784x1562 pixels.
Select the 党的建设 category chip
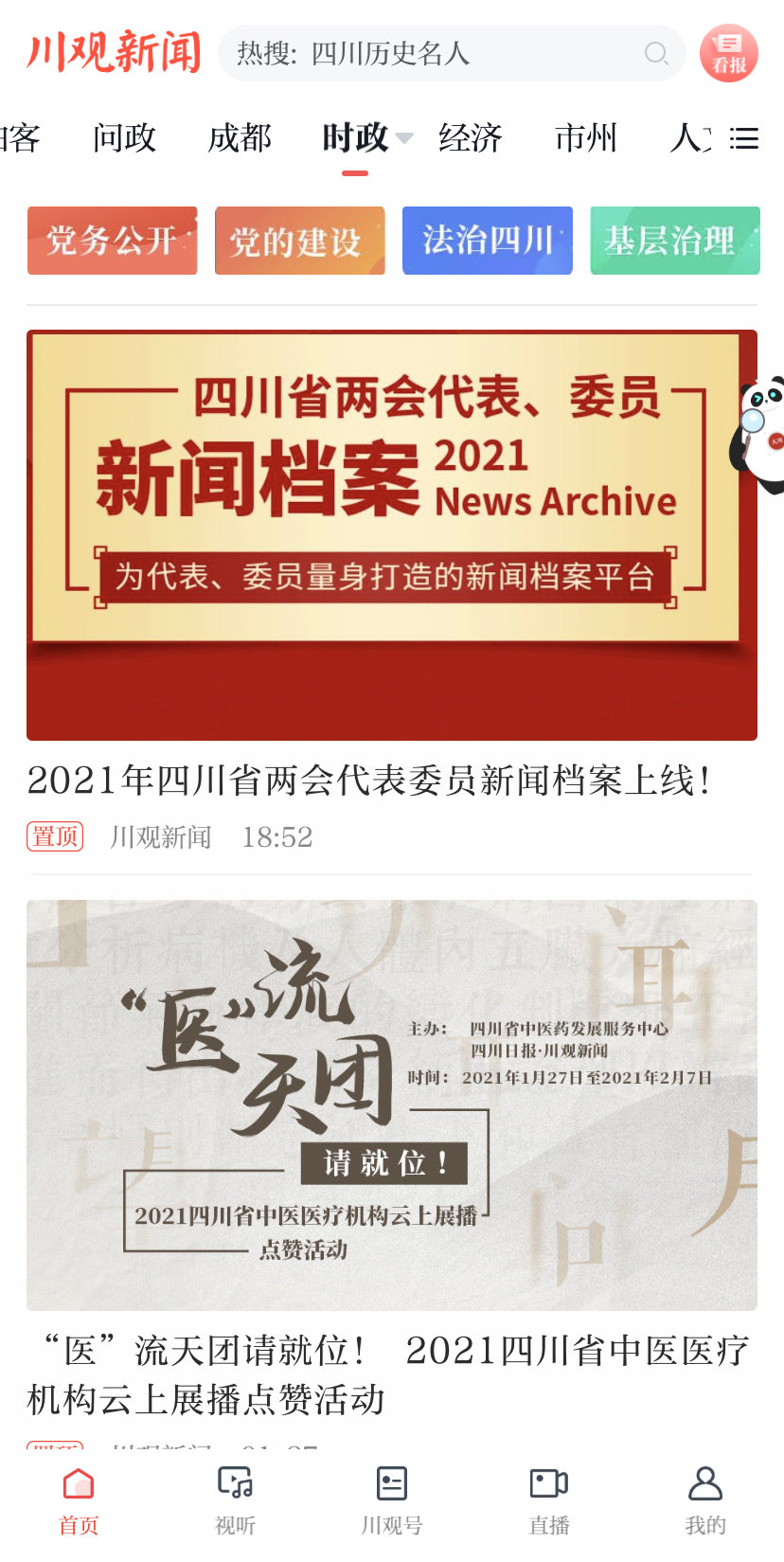[299, 241]
